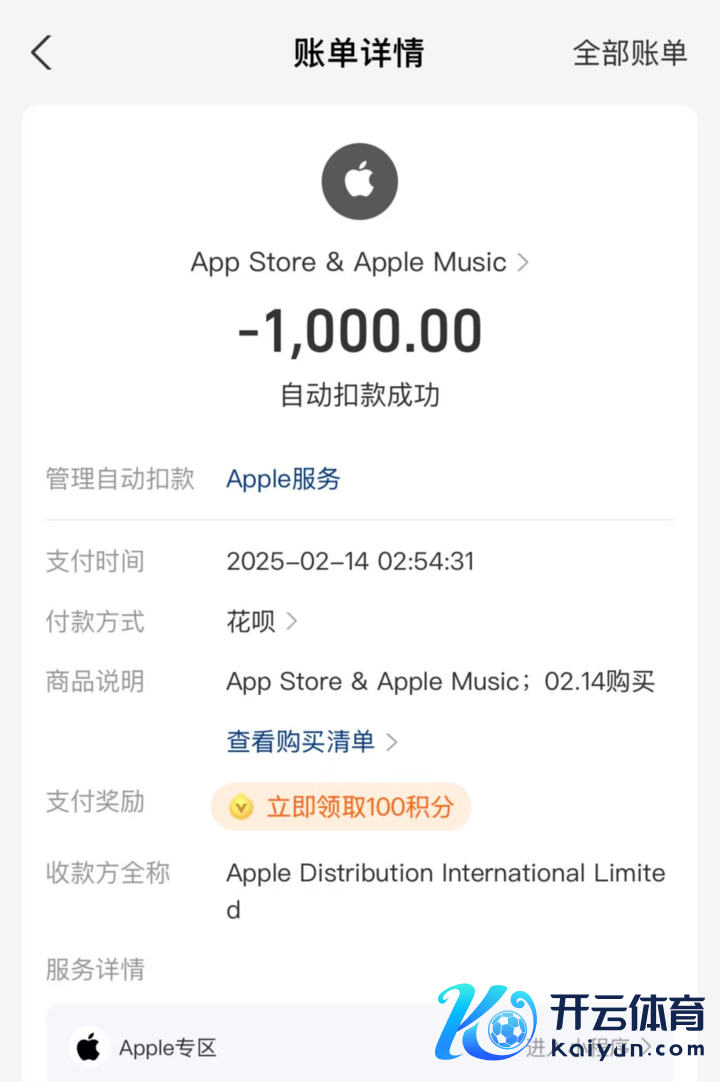Open 全部账单 (all bills)

tap(629, 53)
